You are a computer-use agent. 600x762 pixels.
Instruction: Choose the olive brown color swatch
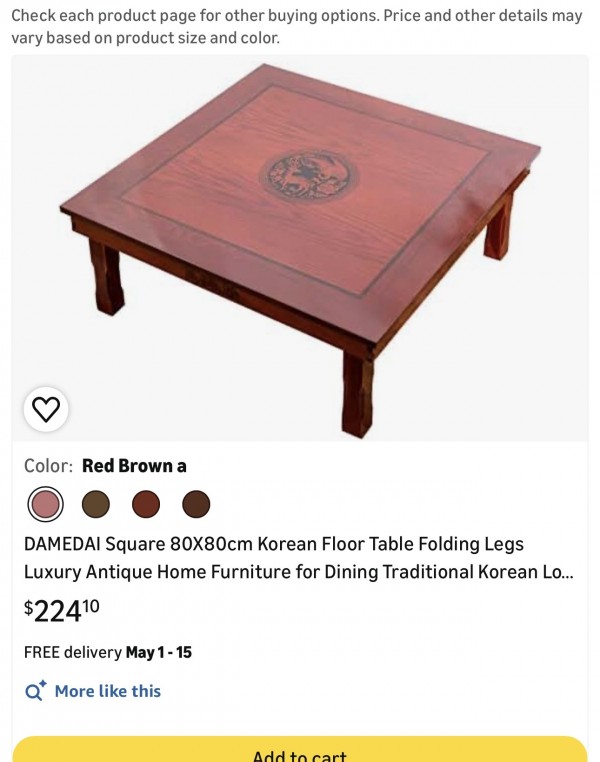pyautogui.click(x=96, y=505)
